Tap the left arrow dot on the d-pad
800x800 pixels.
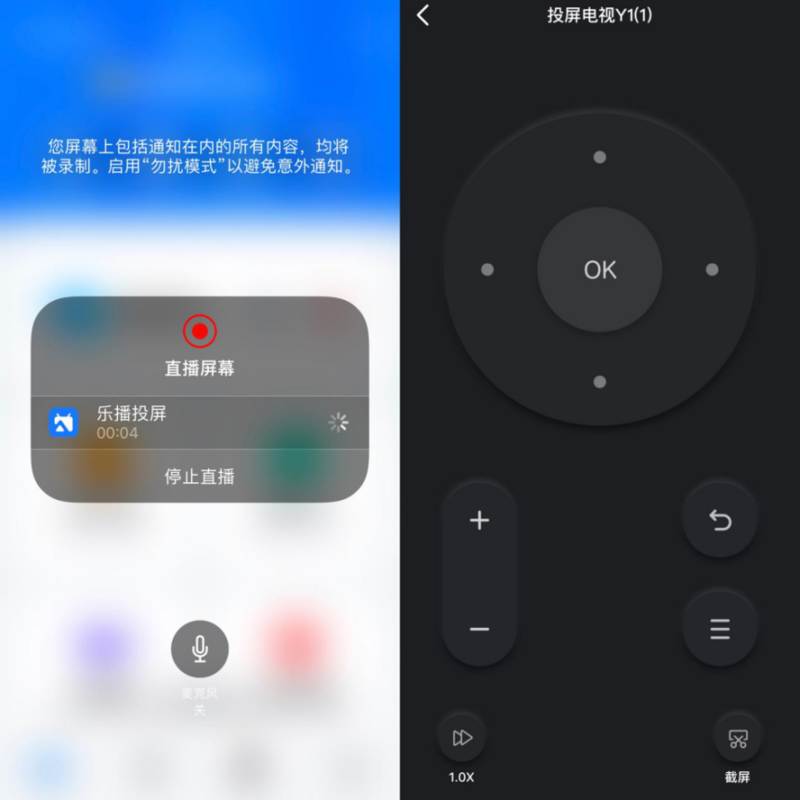(487, 270)
